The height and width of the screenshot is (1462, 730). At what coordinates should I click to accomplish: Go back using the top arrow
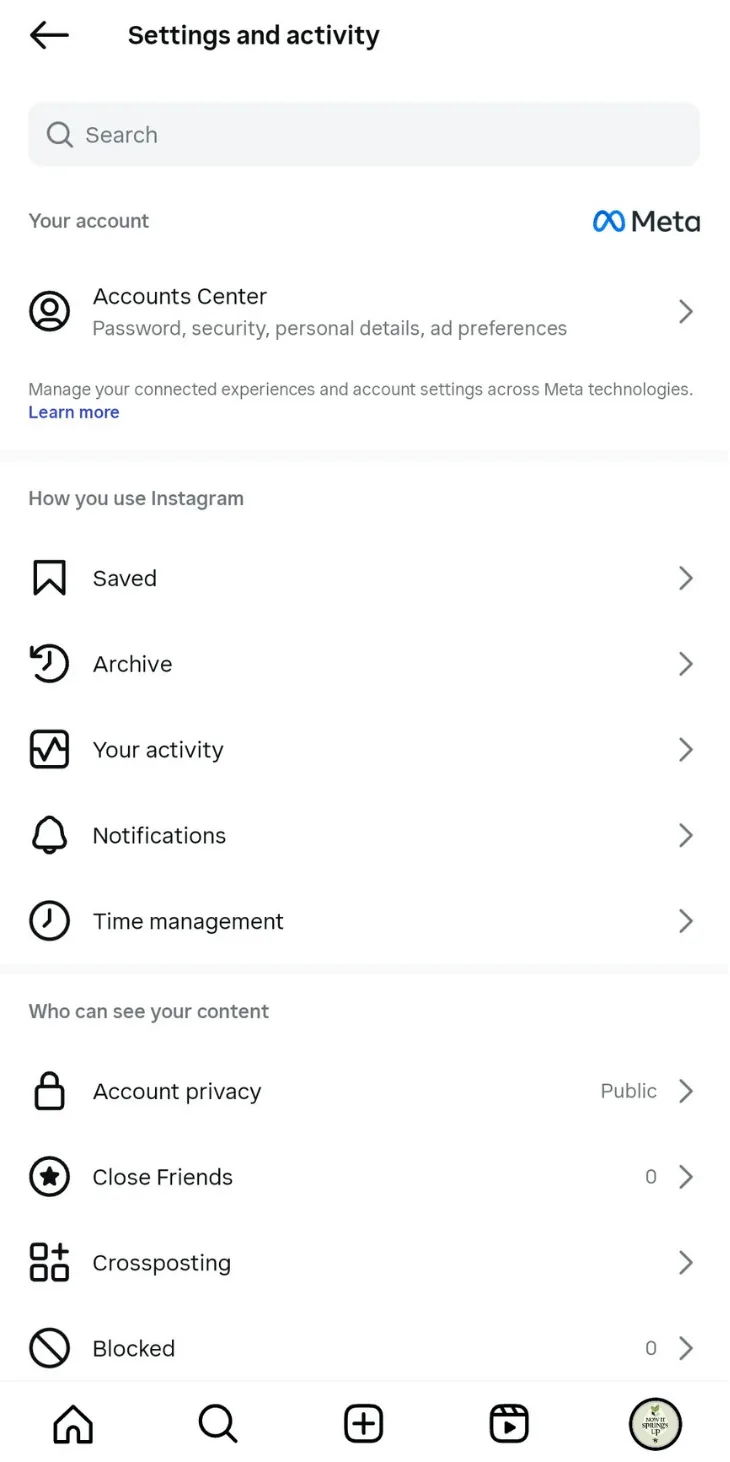(x=49, y=36)
